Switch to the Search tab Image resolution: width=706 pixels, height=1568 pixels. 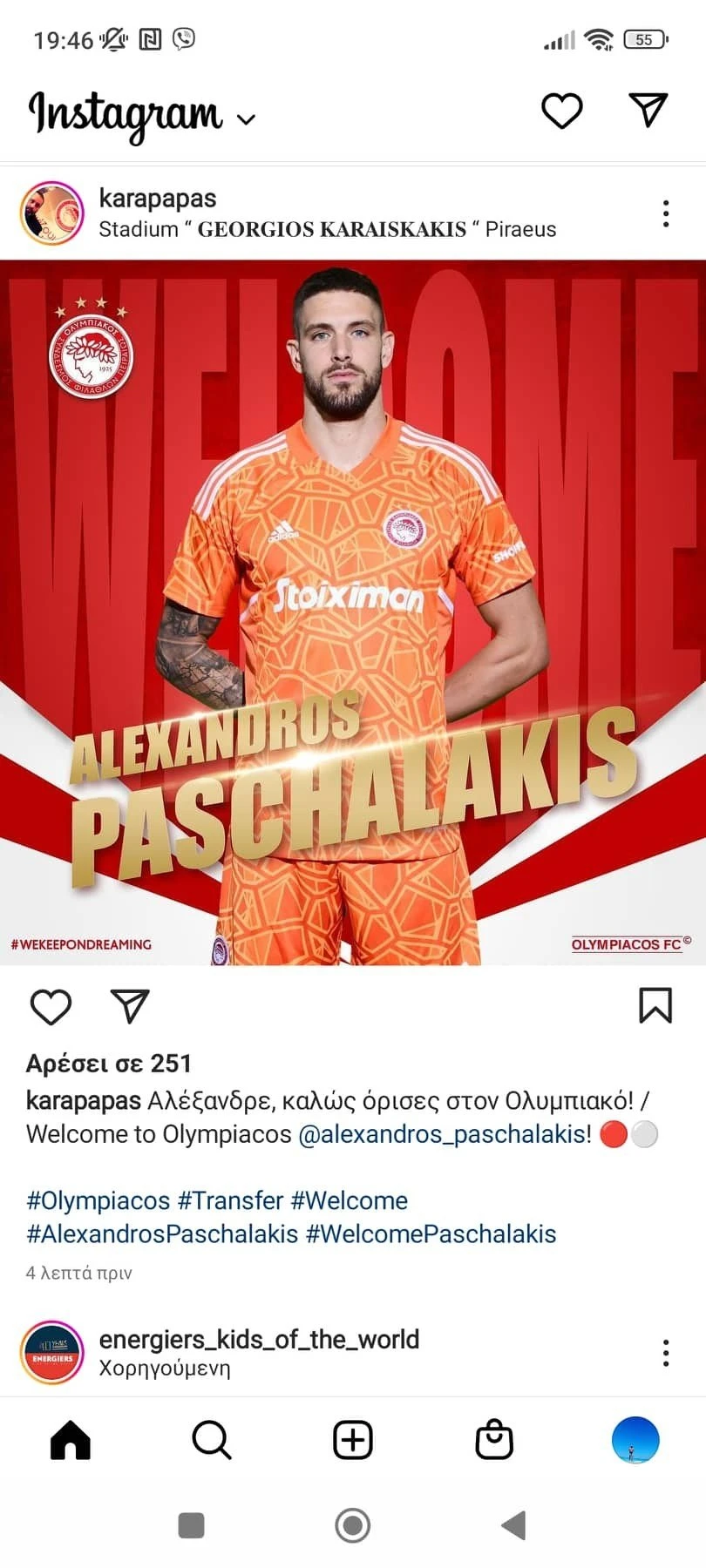(x=211, y=1440)
